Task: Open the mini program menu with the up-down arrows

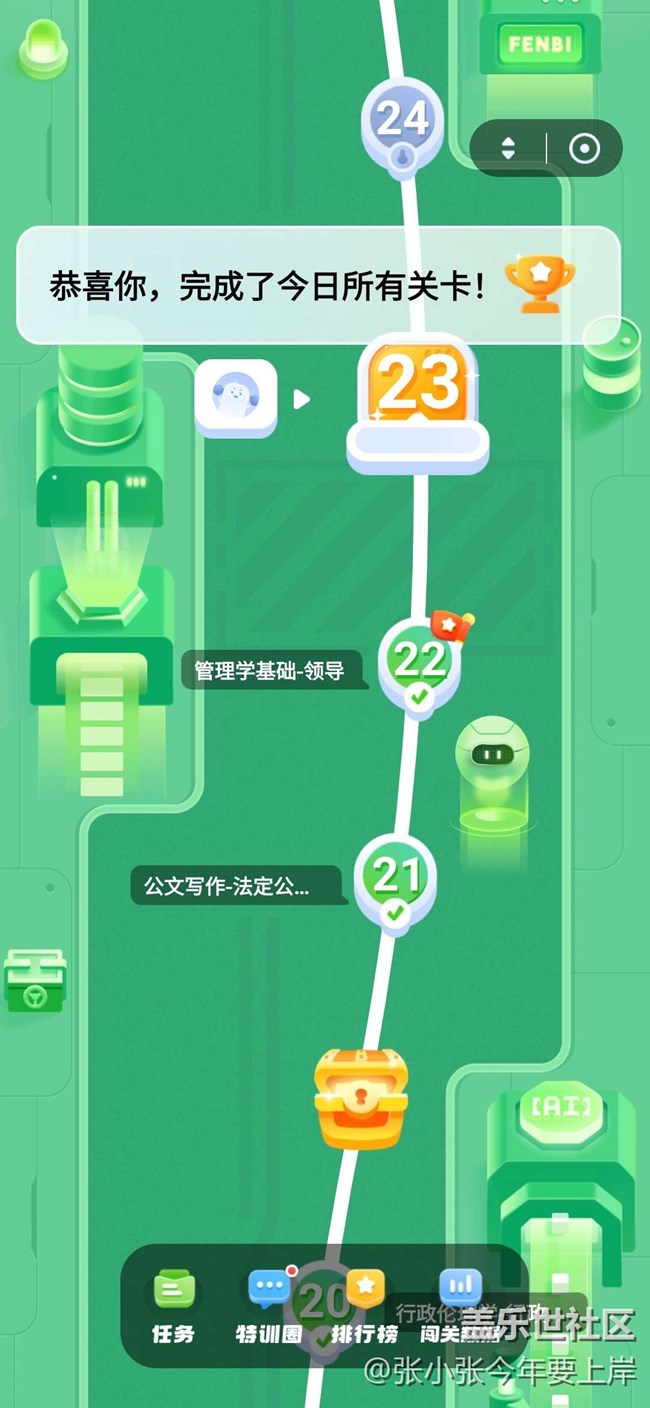Action: coord(508,149)
